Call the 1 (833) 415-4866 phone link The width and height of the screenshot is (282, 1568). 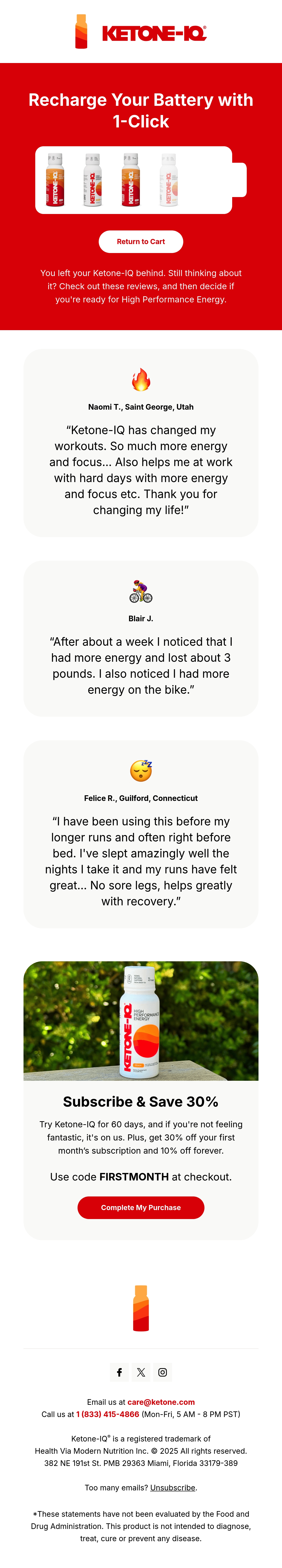pos(108,1414)
